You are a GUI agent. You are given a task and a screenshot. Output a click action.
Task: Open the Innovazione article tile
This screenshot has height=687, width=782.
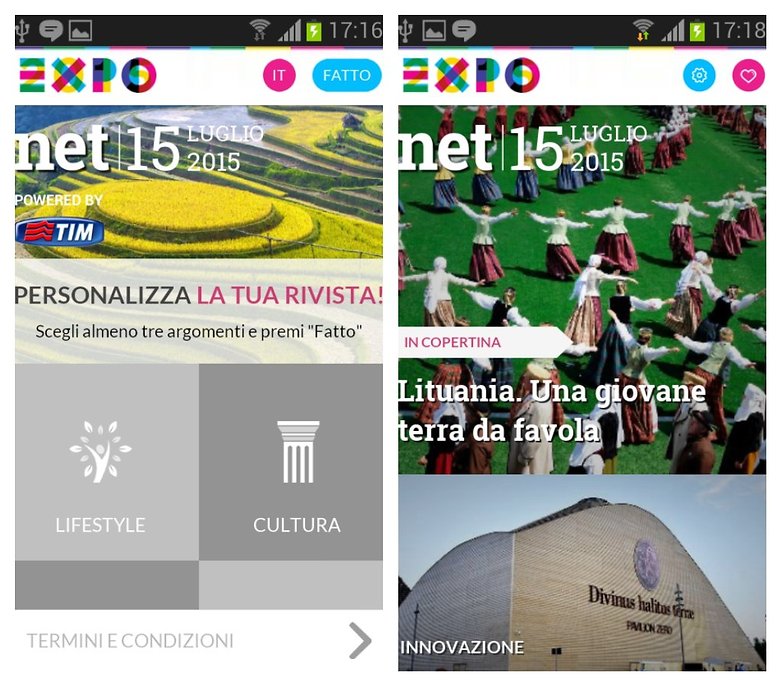(x=581, y=574)
